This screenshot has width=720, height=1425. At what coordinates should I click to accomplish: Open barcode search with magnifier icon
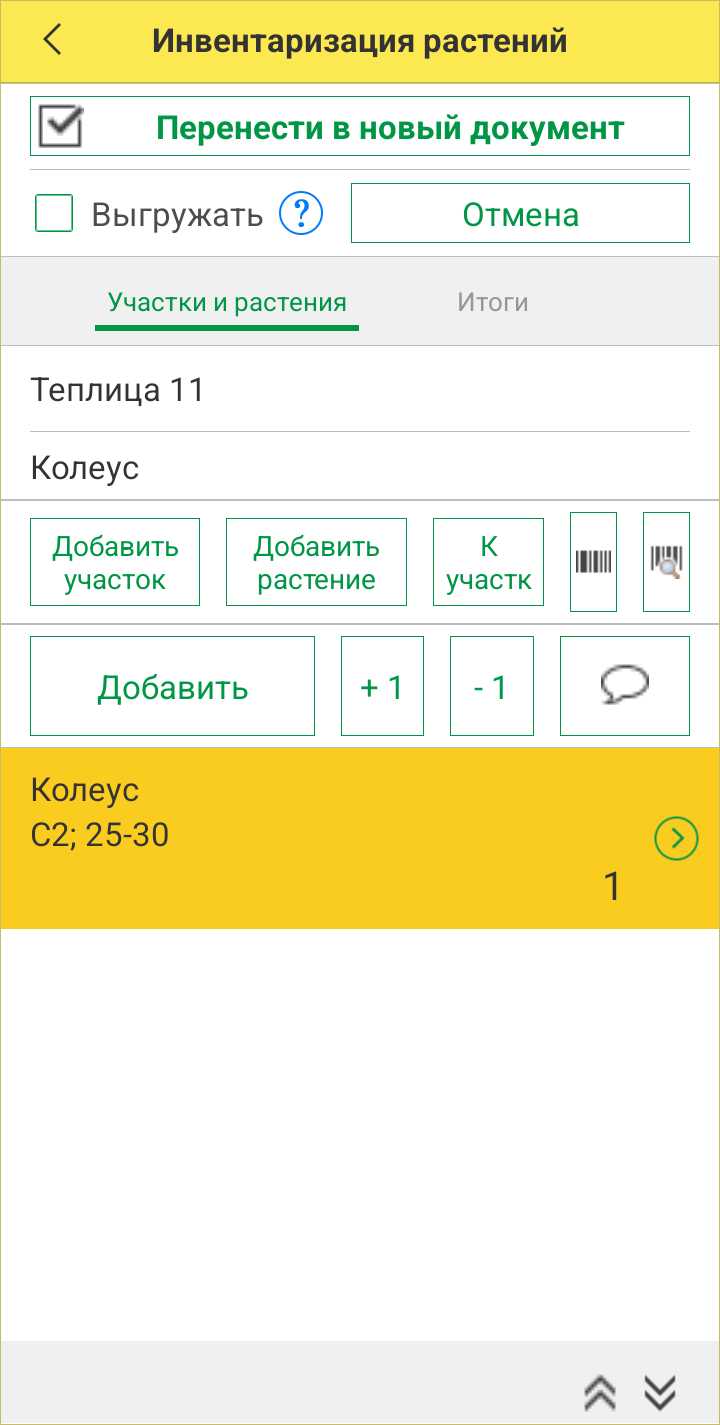point(666,562)
